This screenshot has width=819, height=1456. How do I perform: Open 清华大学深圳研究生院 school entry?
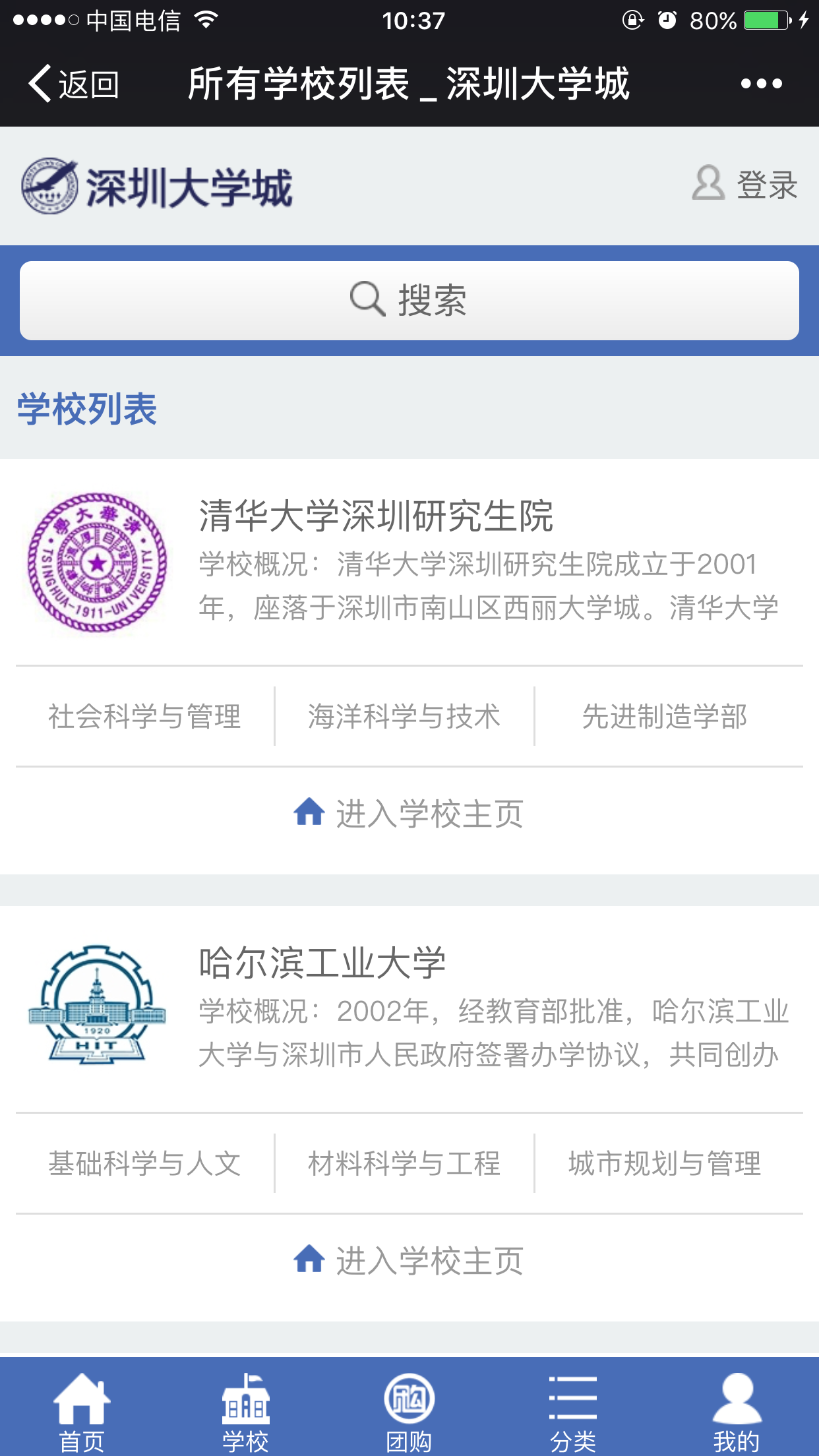[376, 516]
